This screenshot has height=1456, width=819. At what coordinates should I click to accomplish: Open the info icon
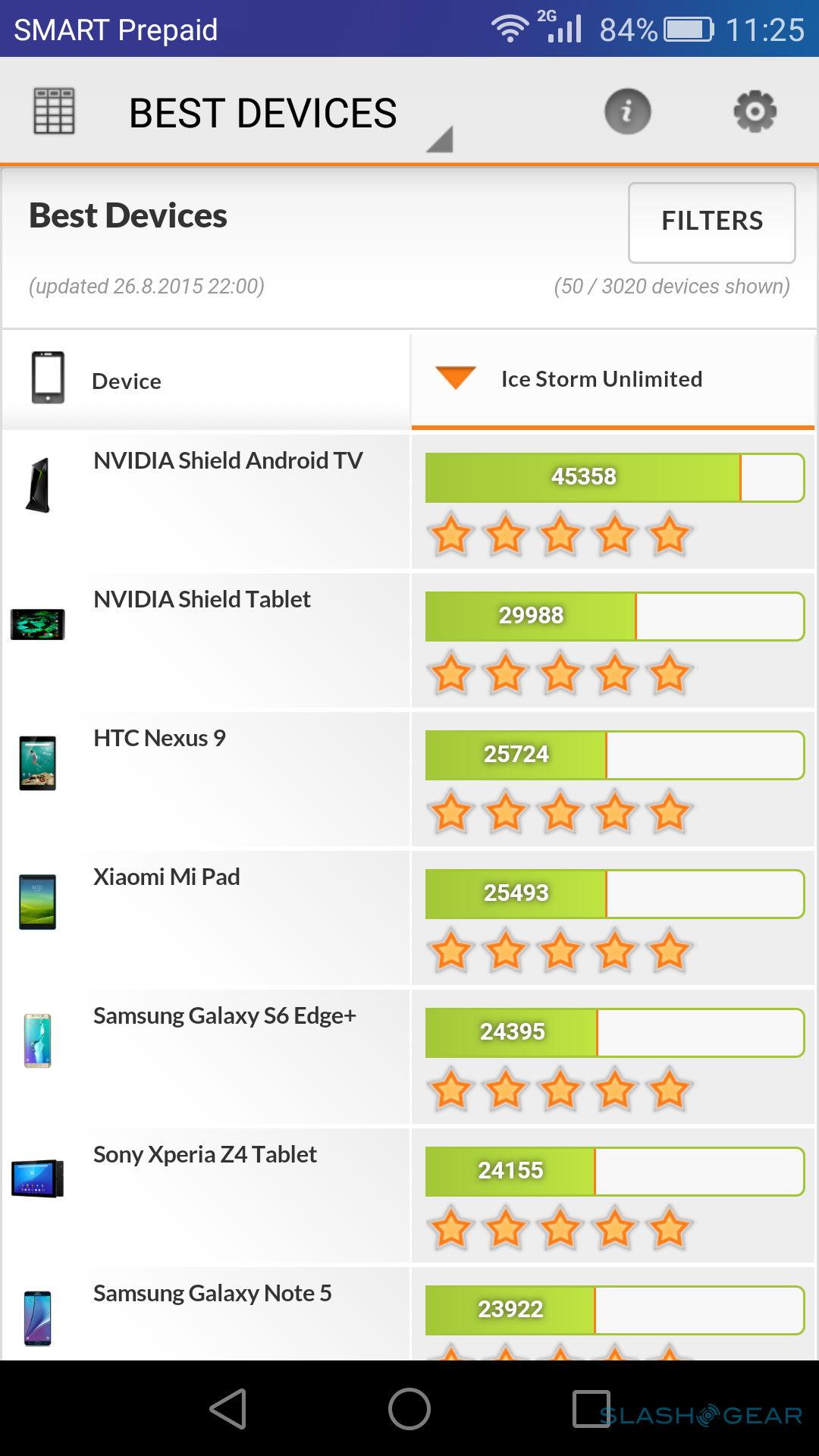[x=627, y=112]
